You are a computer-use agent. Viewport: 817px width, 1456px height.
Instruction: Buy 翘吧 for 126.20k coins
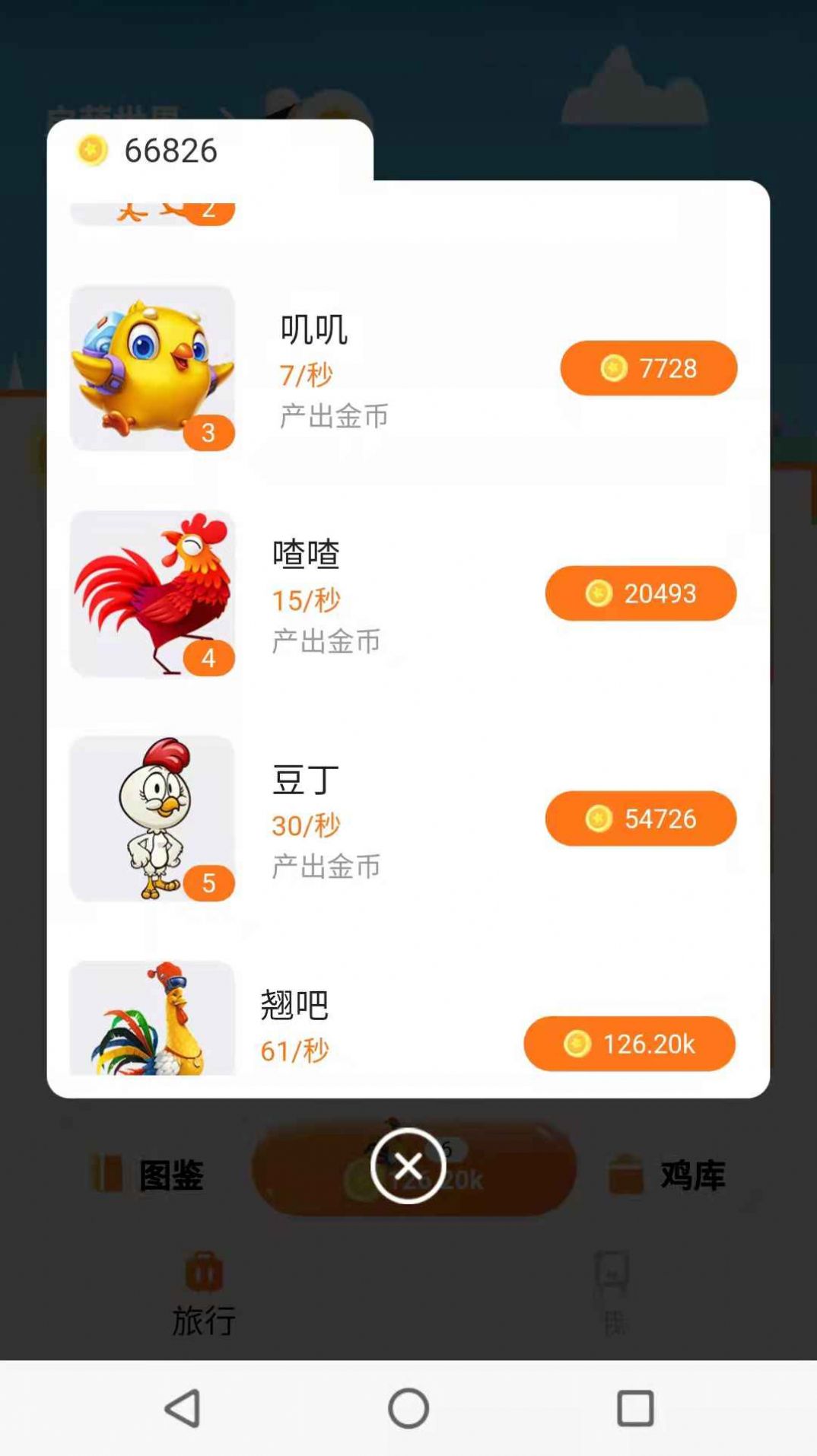coord(629,1044)
